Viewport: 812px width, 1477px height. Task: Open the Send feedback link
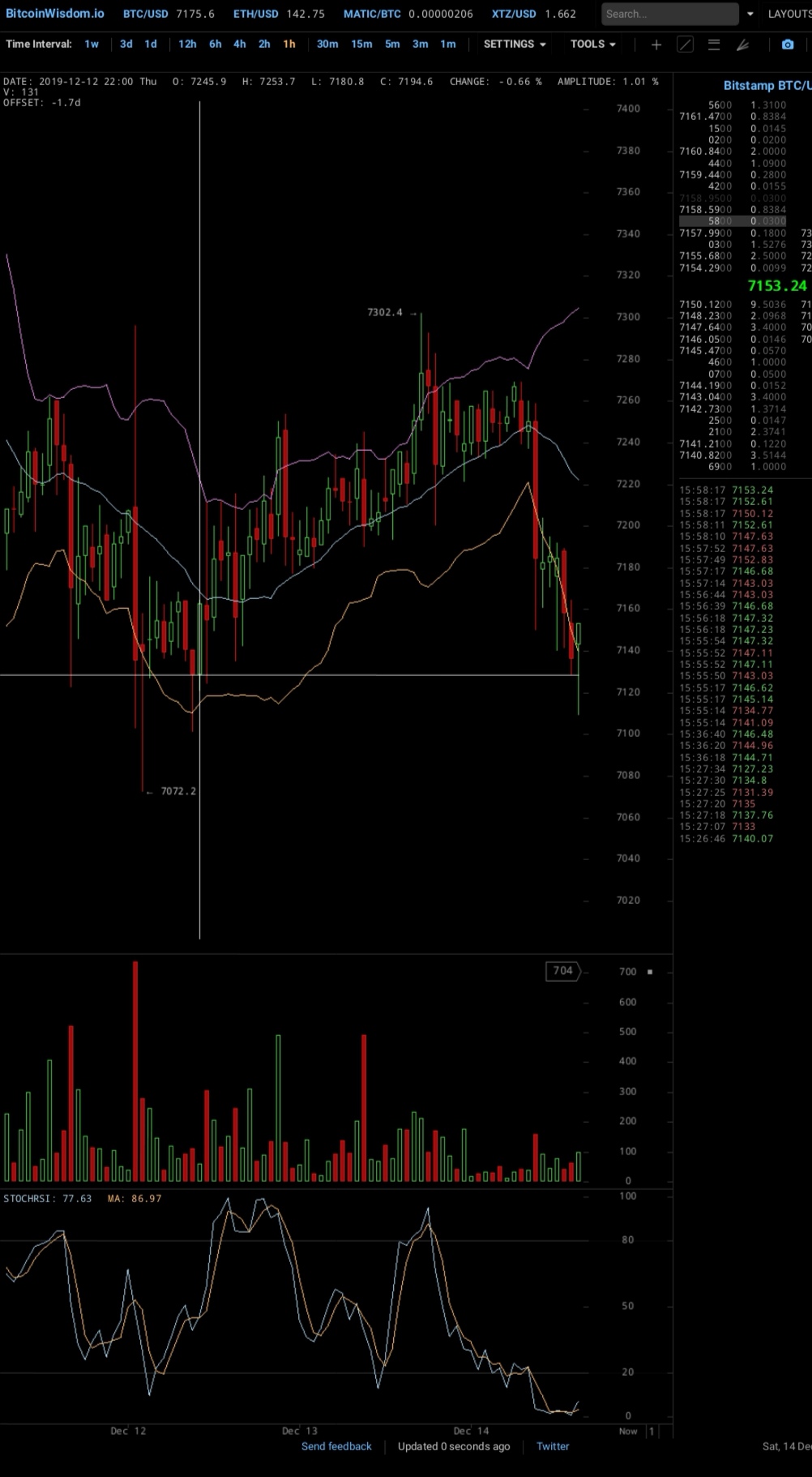pos(336,1446)
